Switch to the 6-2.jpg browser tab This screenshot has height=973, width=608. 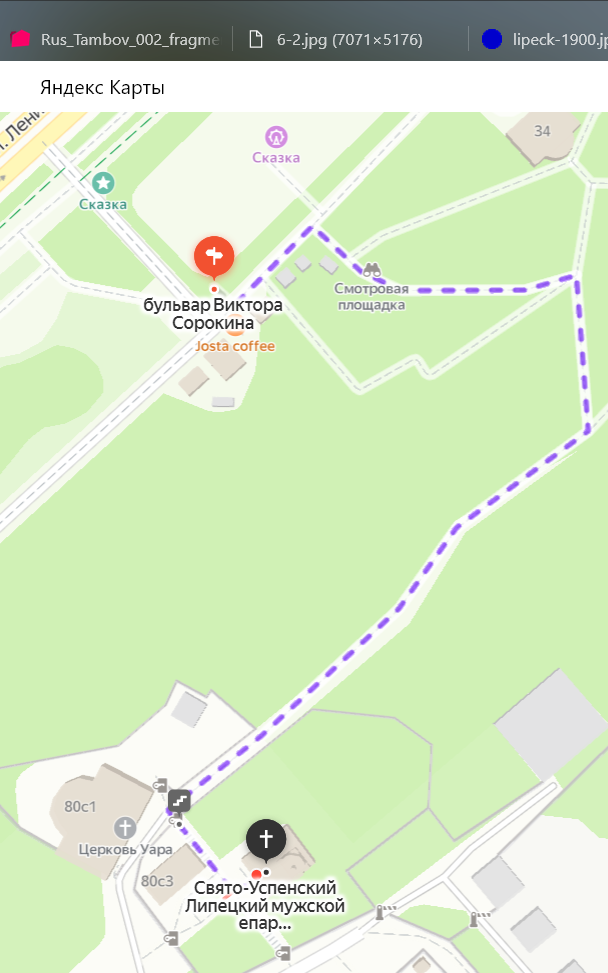[336, 40]
